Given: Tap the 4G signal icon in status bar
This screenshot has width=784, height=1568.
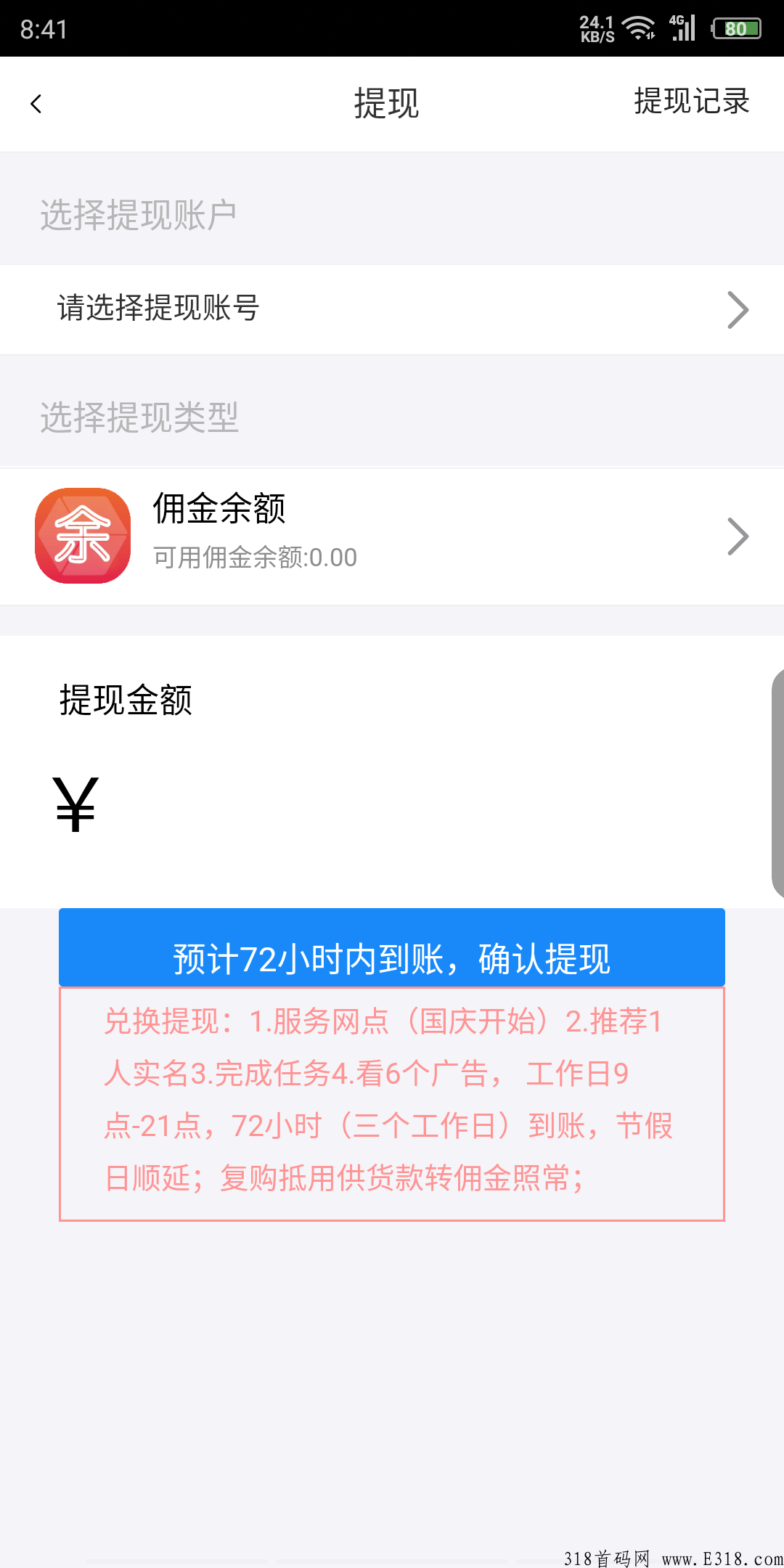Looking at the screenshot, I should 682,28.
